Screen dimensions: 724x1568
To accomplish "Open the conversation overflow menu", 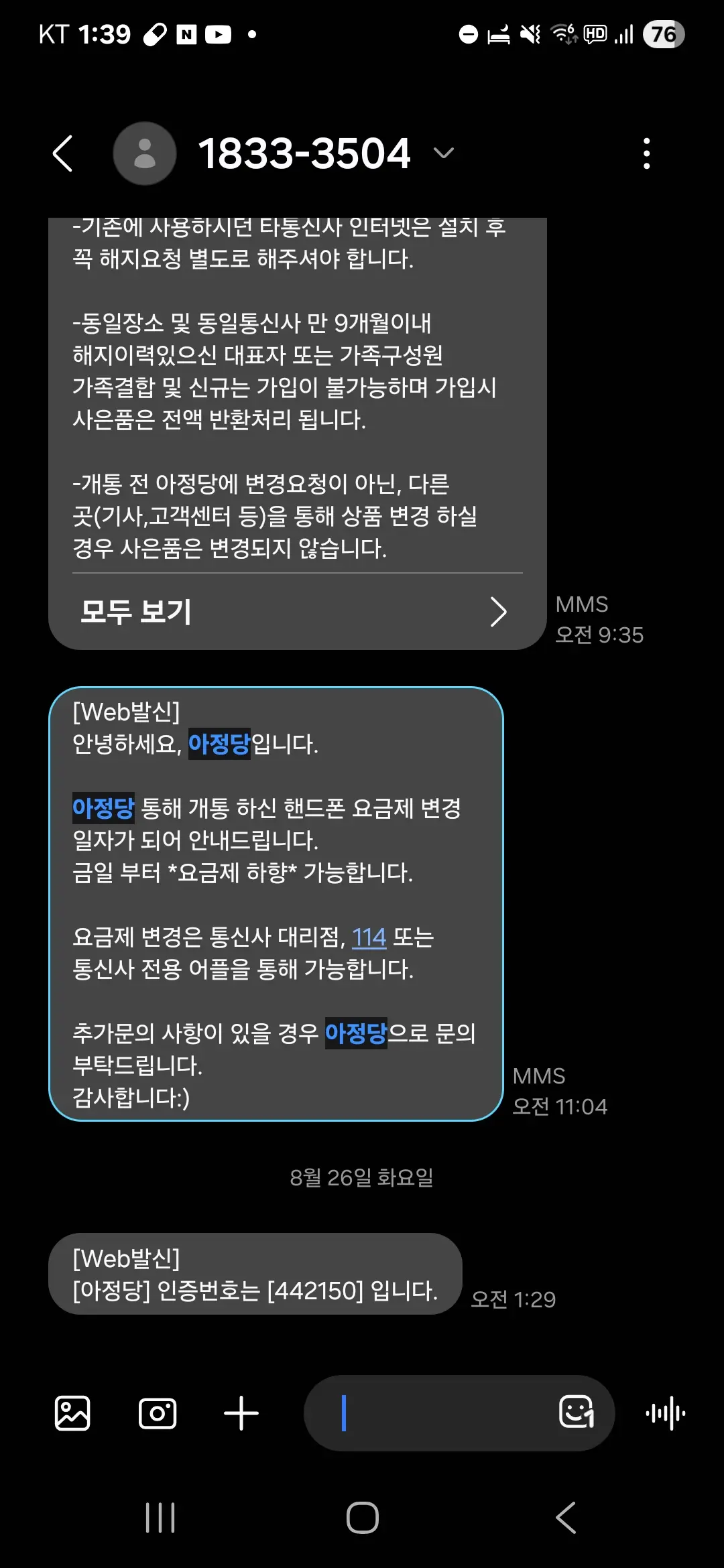I will point(646,153).
